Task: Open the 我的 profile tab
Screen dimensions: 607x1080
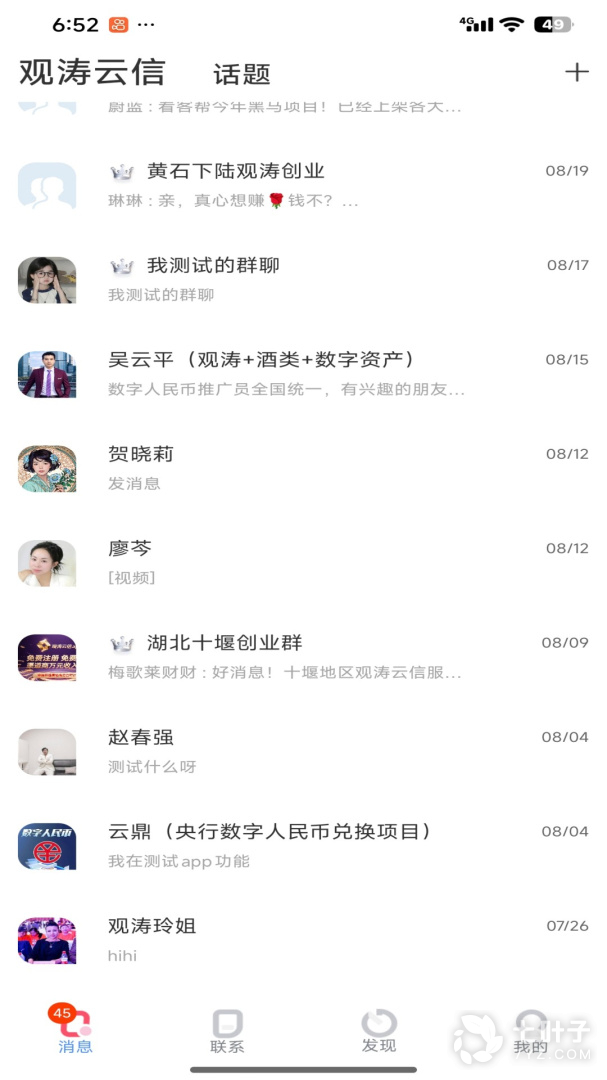Action: coord(531,1030)
